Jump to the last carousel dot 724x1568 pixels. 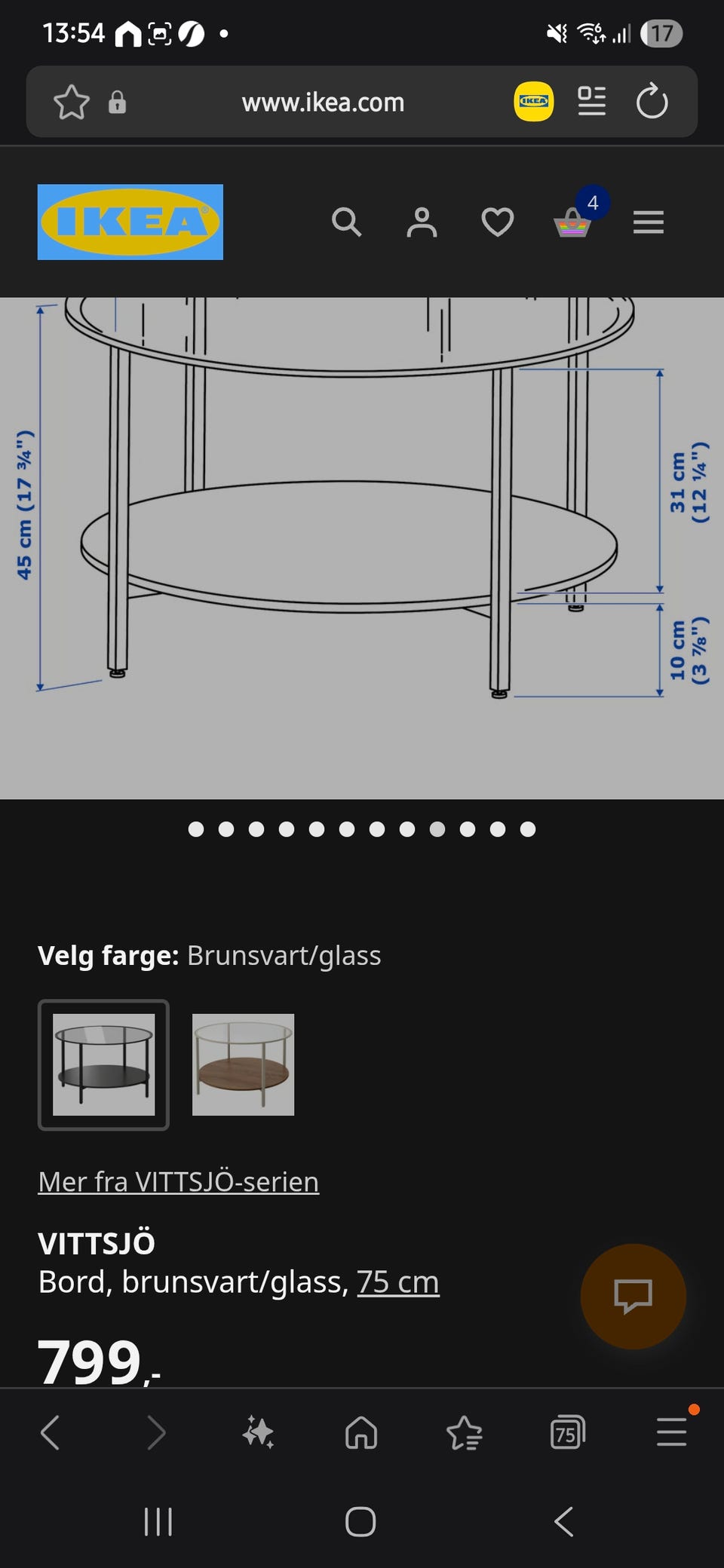528,829
